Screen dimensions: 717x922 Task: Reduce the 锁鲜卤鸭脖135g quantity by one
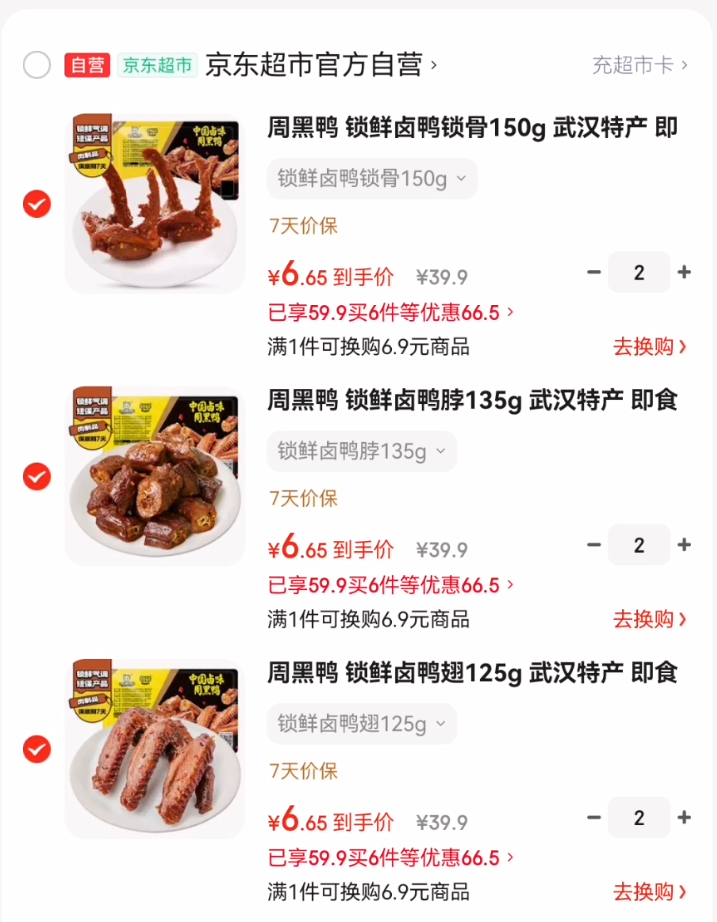[594, 545]
